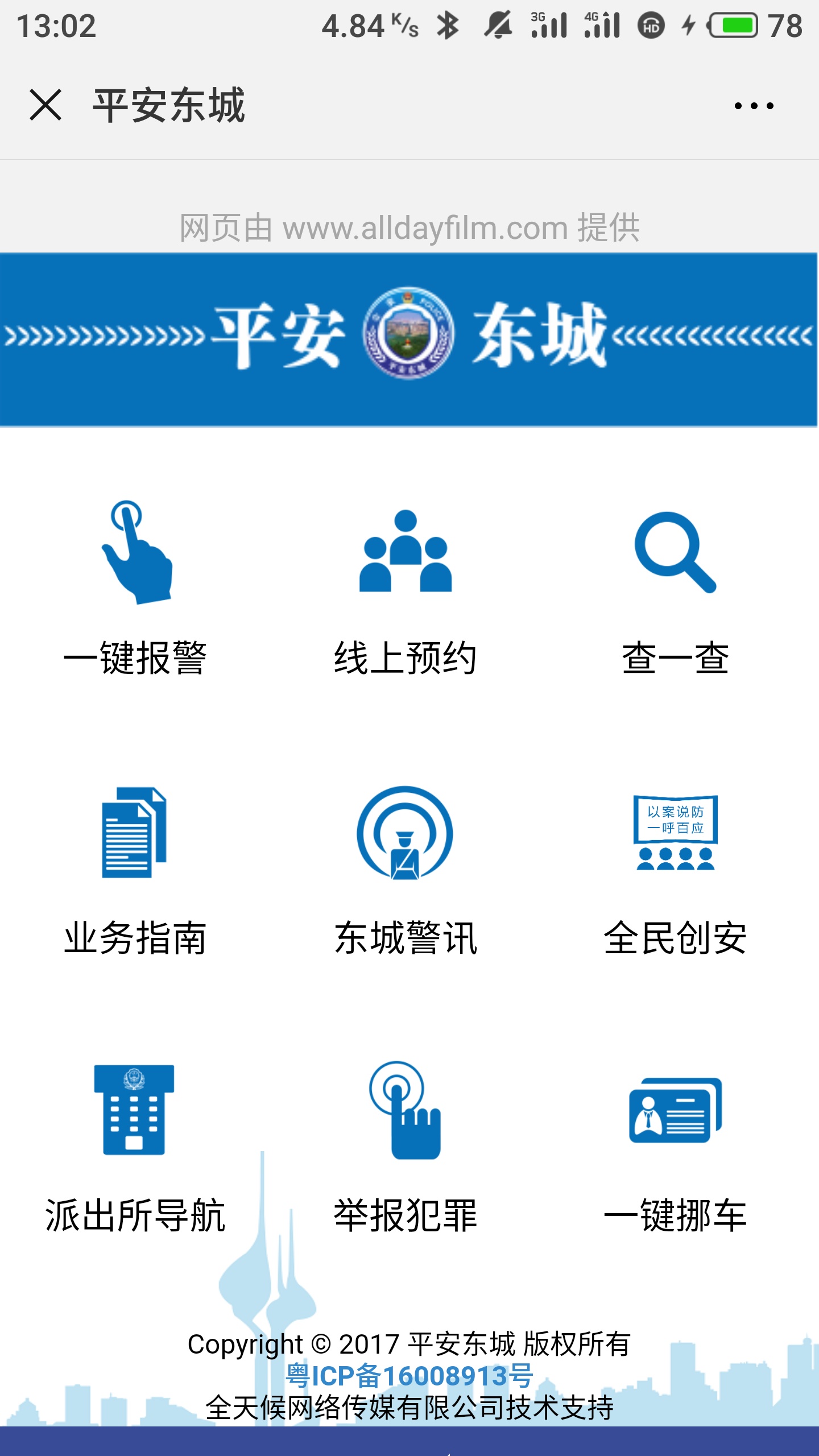819x1456 pixels.
Task: Open the three-dot overflow menu
Action: [x=754, y=106]
